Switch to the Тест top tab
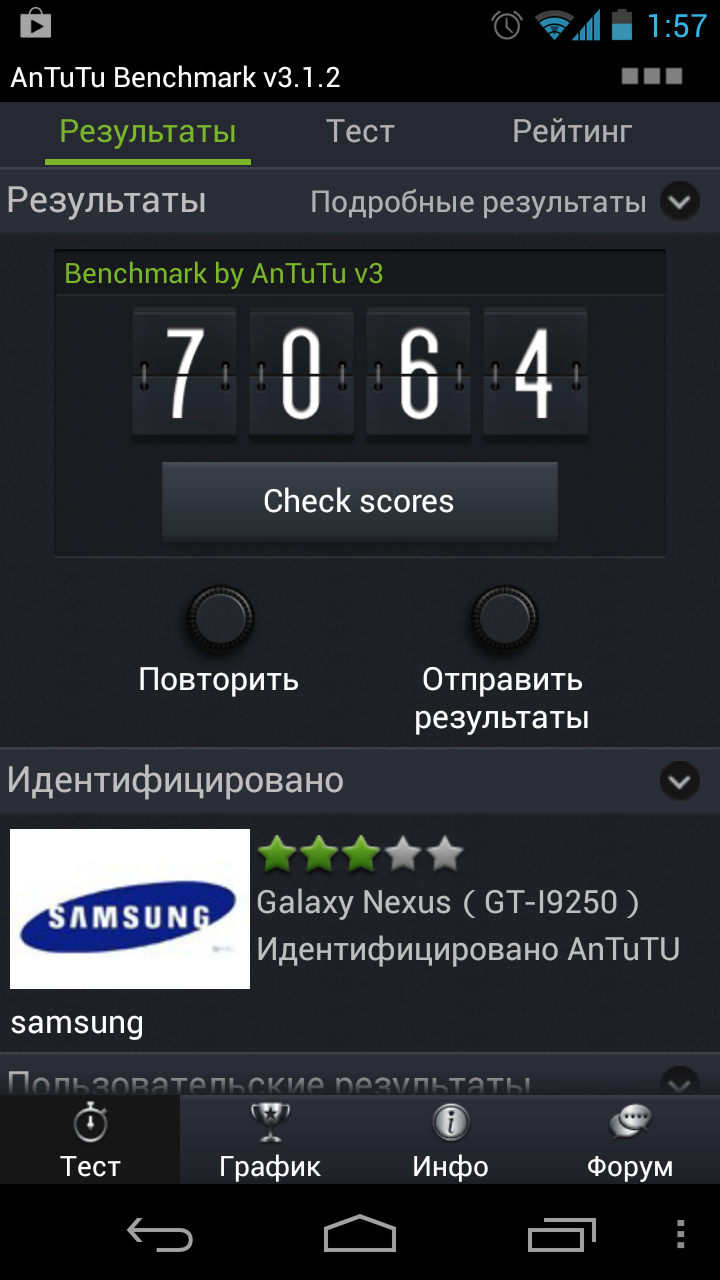Image resolution: width=720 pixels, height=1280 pixels. 360,132
